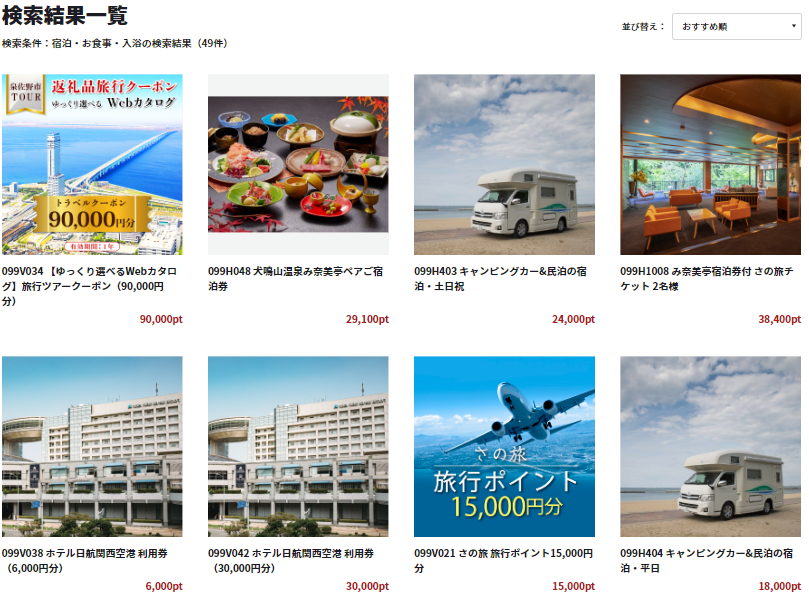
Task: Select 099H404 キャンピングカー&民泊 平日
Action: 710,447
